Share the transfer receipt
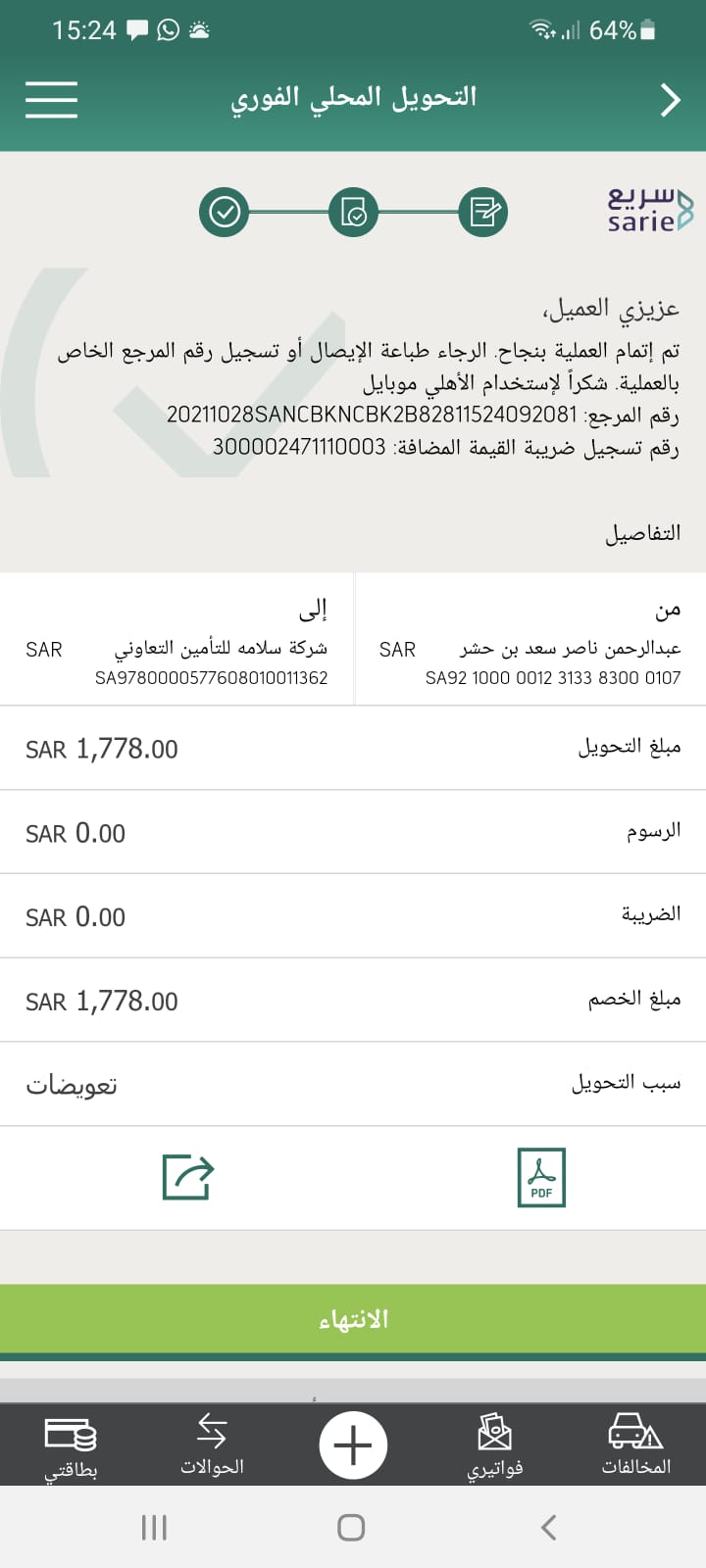This screenshot has height=1568, width=706. coord(188,1177)
